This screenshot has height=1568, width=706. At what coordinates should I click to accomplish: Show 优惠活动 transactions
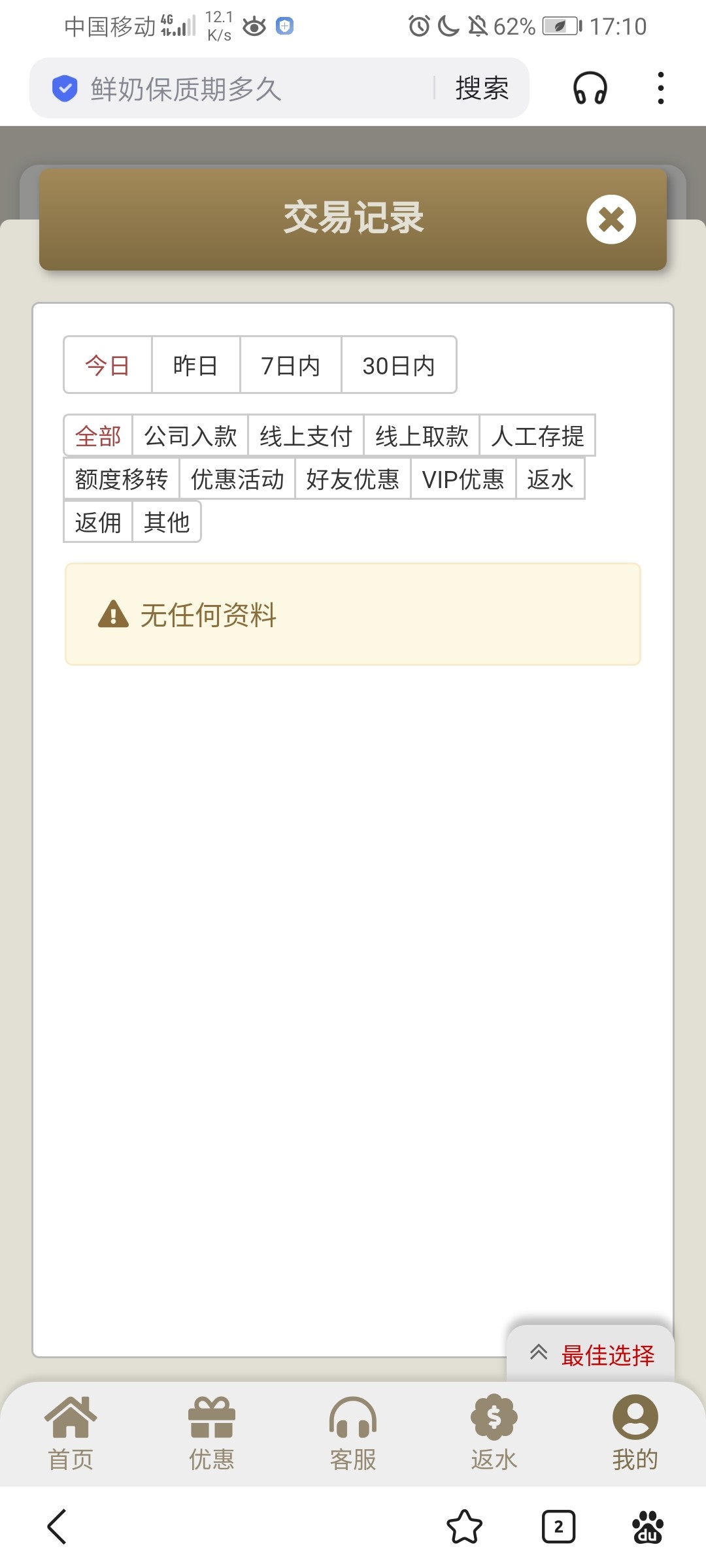237,479
